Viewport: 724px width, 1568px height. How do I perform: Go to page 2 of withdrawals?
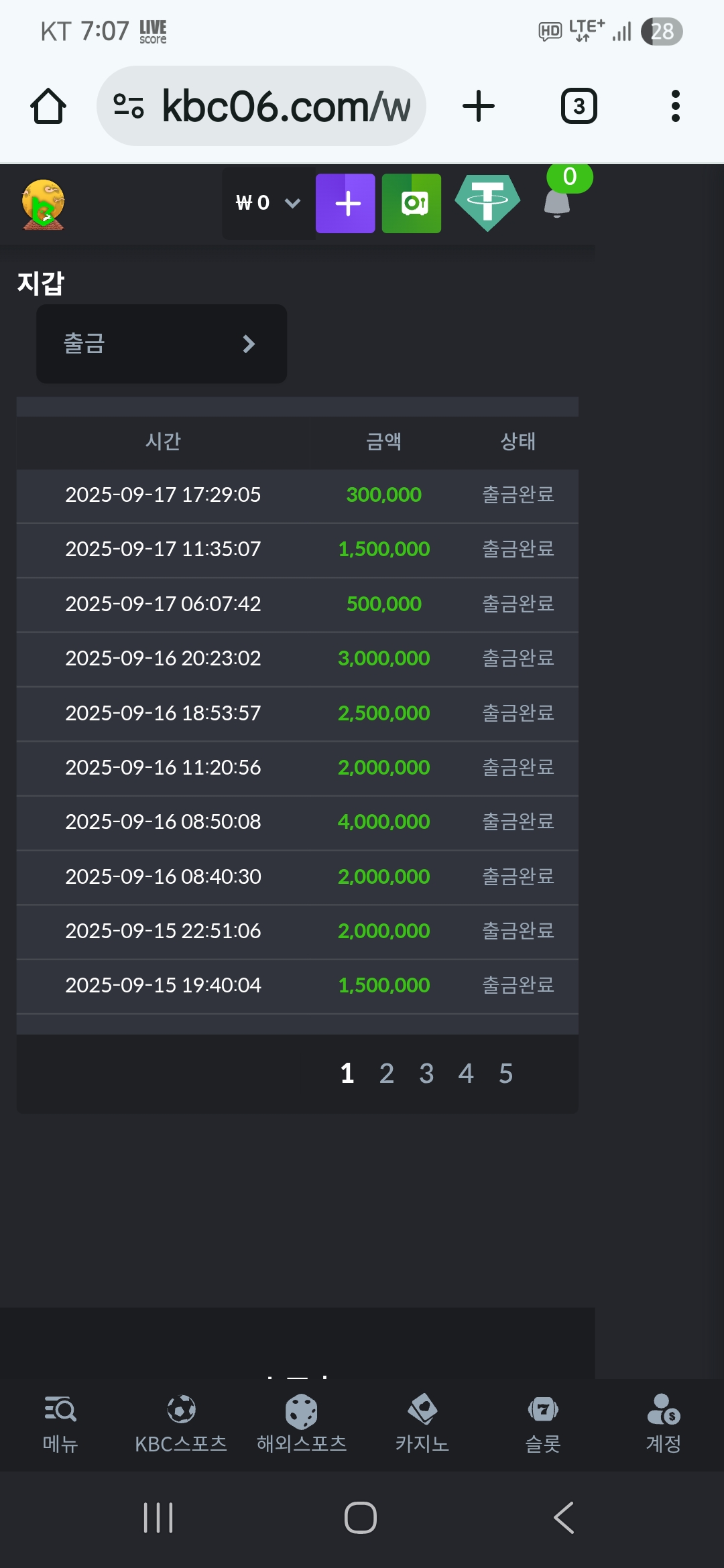(387, 1073)
